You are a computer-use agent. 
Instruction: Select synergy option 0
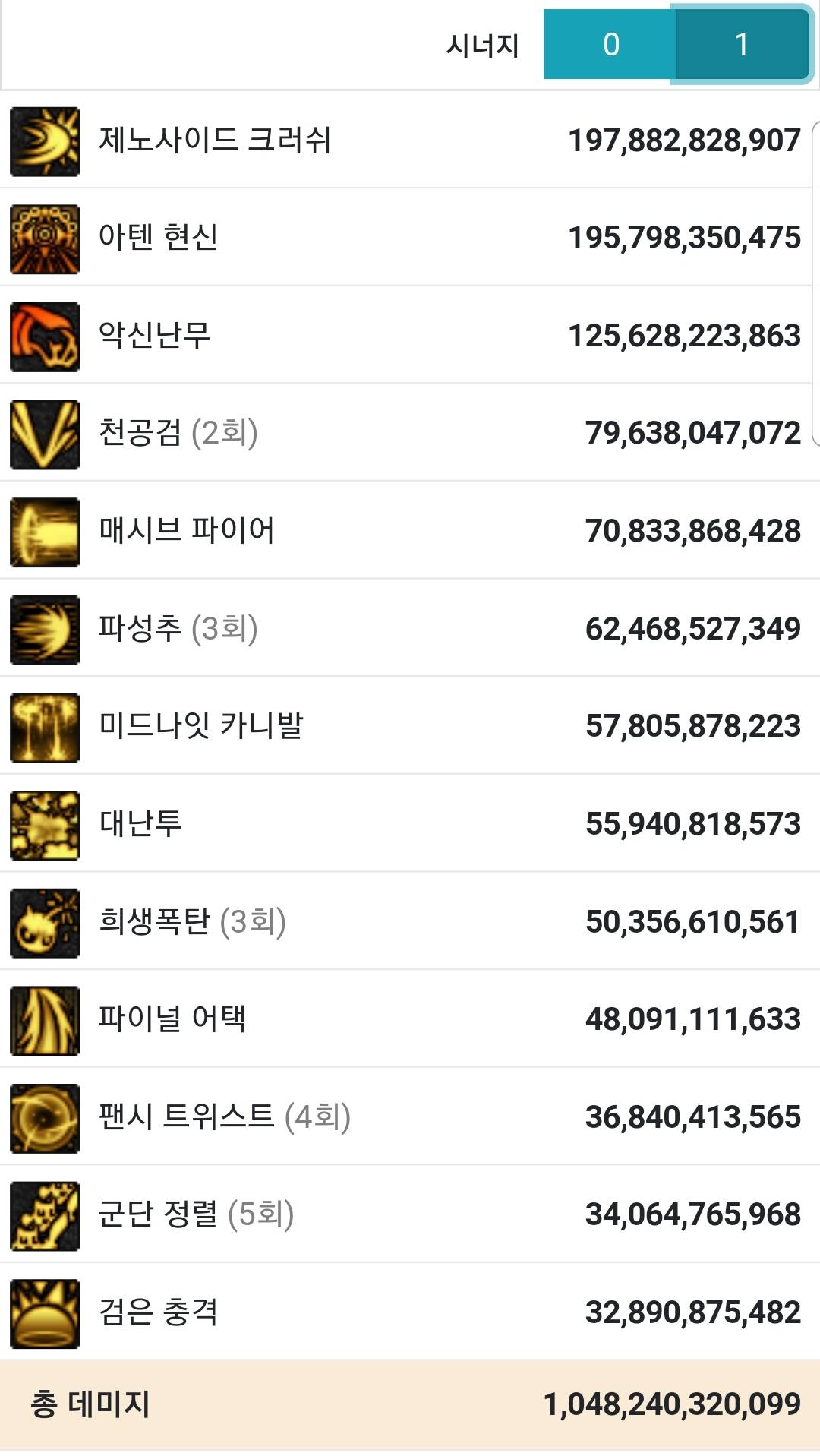point(609,45)
